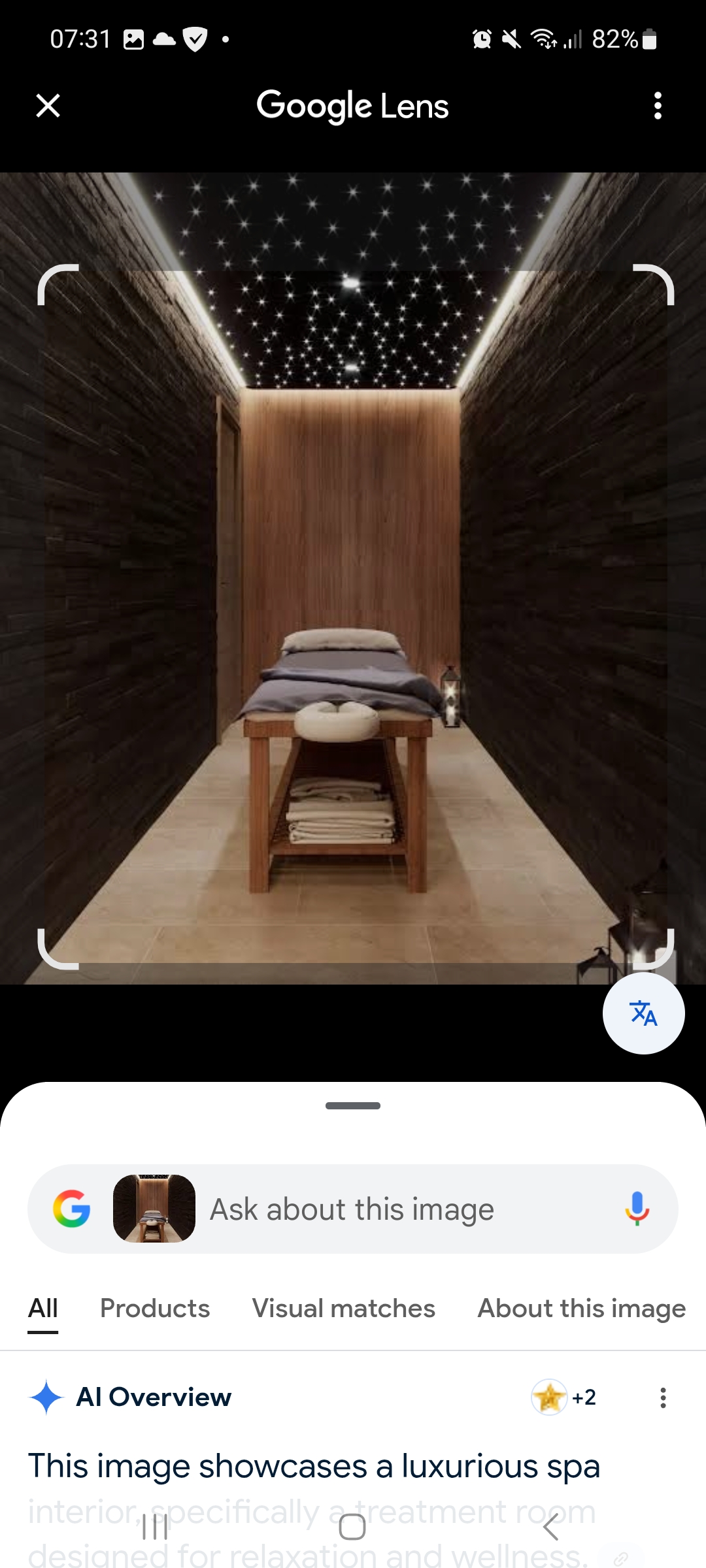Image resolution: width=706 pixels, height=1568 pixels.
Task: Switch to the Visual matches tab
Action: [x=344, y=1309]
